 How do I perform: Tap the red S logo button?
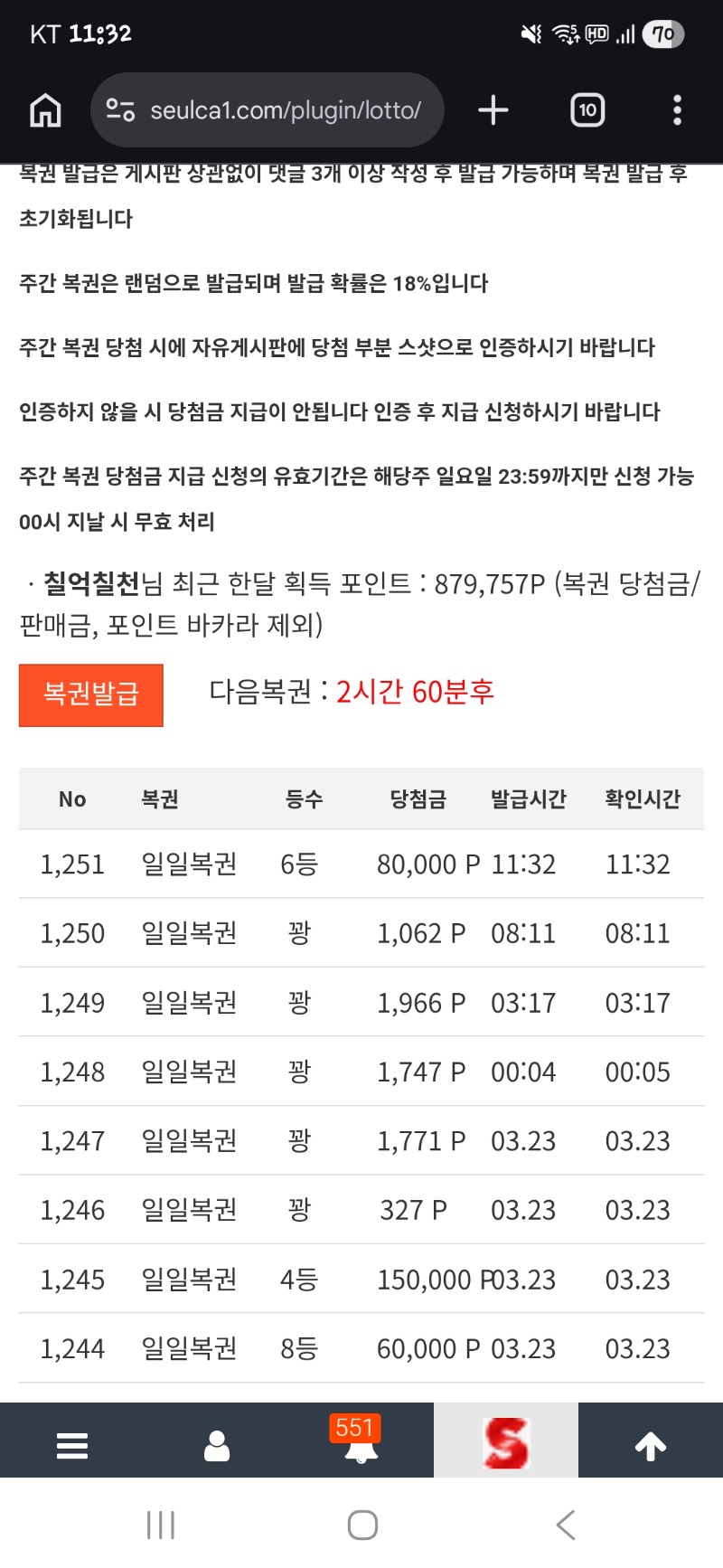[506, 1442]
